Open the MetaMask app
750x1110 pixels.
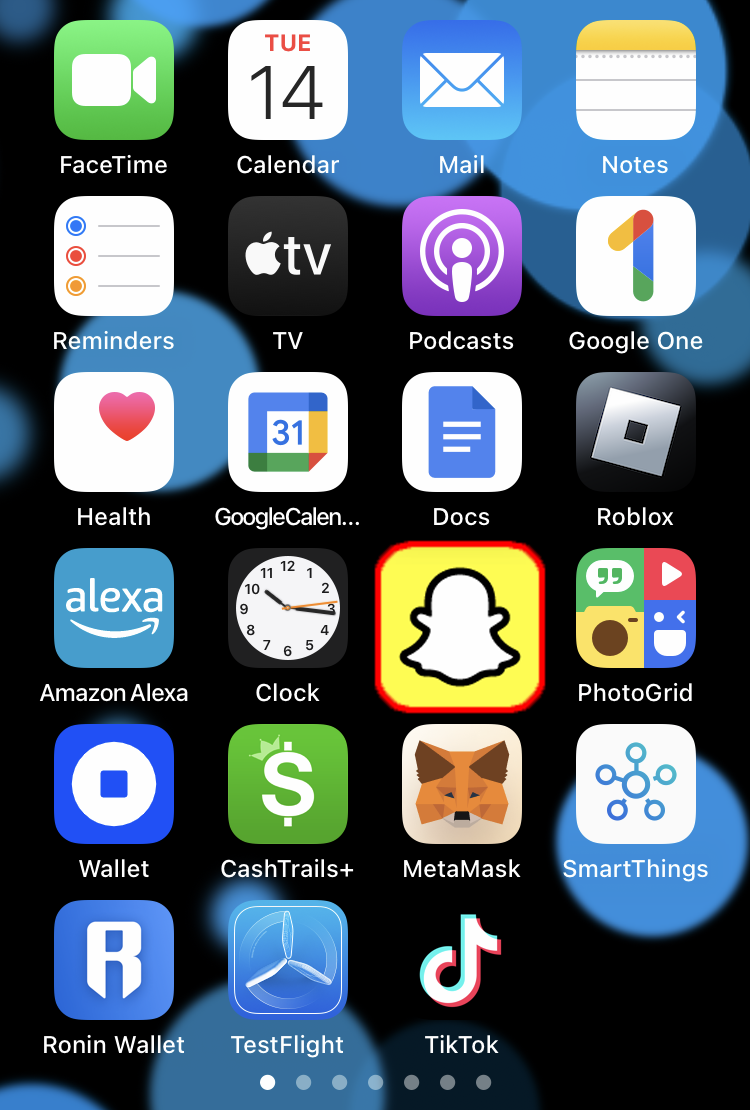pyautogui.click(x=462, y=784)
